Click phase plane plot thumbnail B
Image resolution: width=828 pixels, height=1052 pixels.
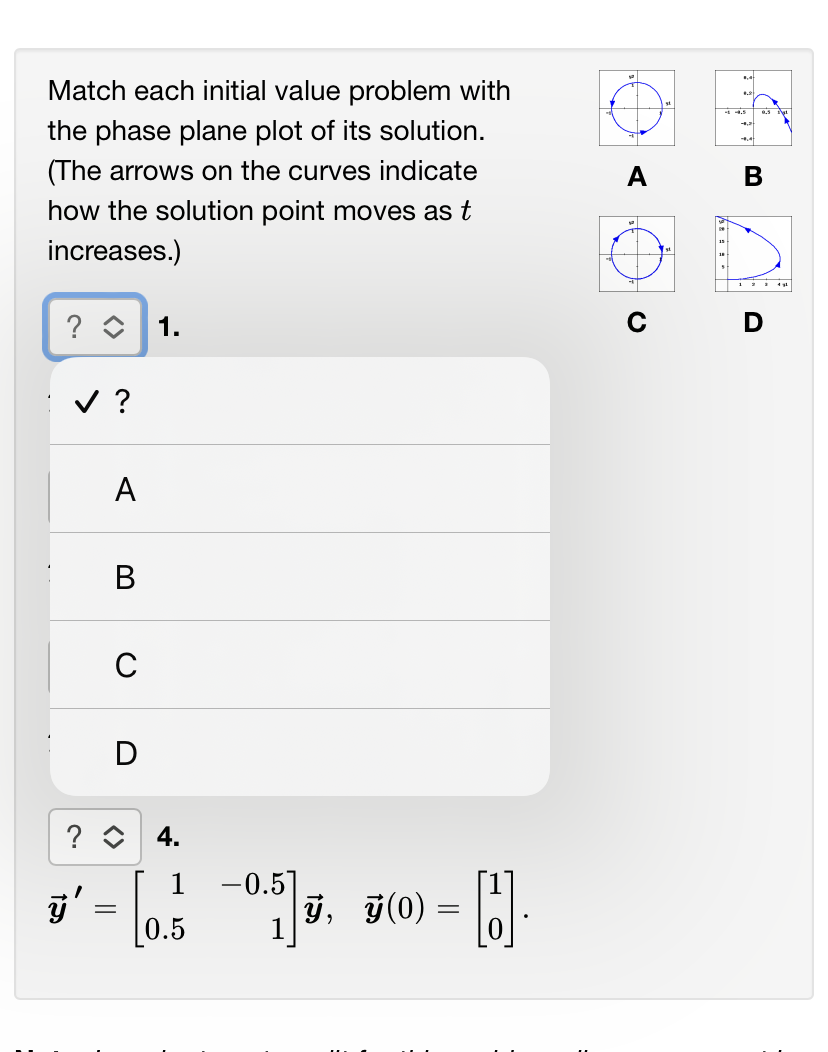(753, 108)
